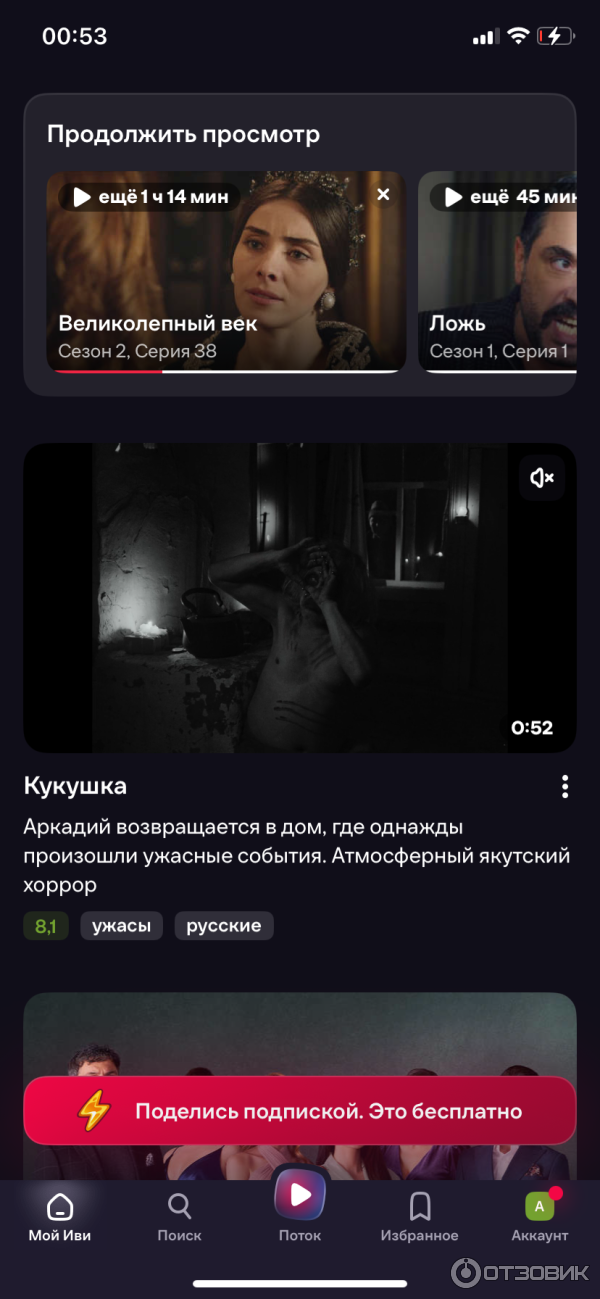Select the русские chip
The image size is (600, 1299).
224,926
